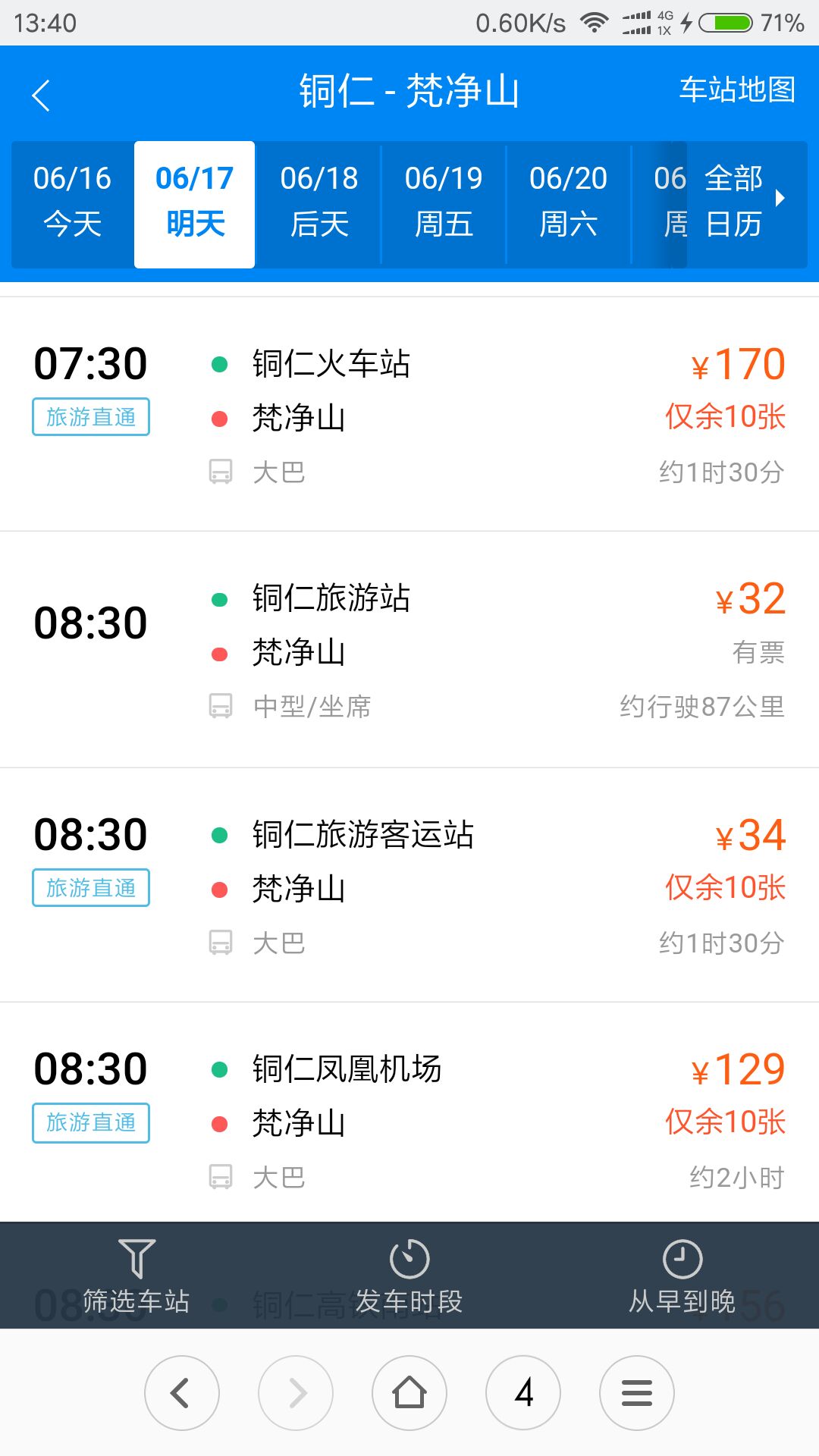Choose the 06/19 周五 date tab
Image resolution: width=819 pixels, height=1456 pixels.
click(444, 202)
